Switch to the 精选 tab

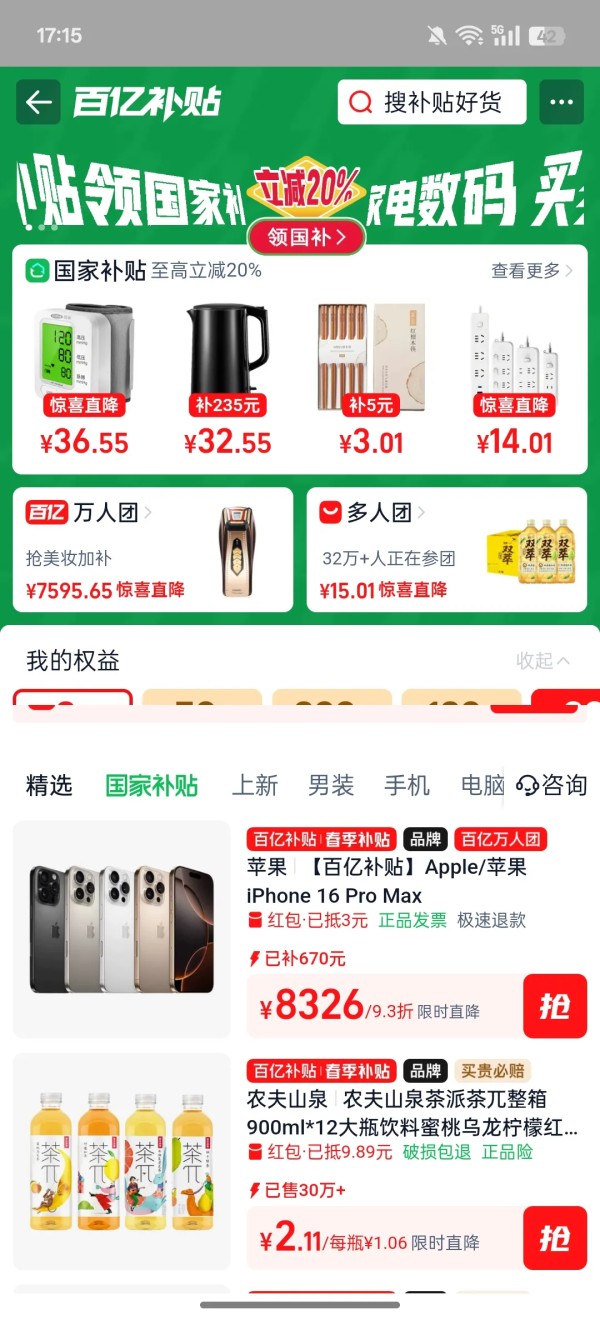[49, 785]
